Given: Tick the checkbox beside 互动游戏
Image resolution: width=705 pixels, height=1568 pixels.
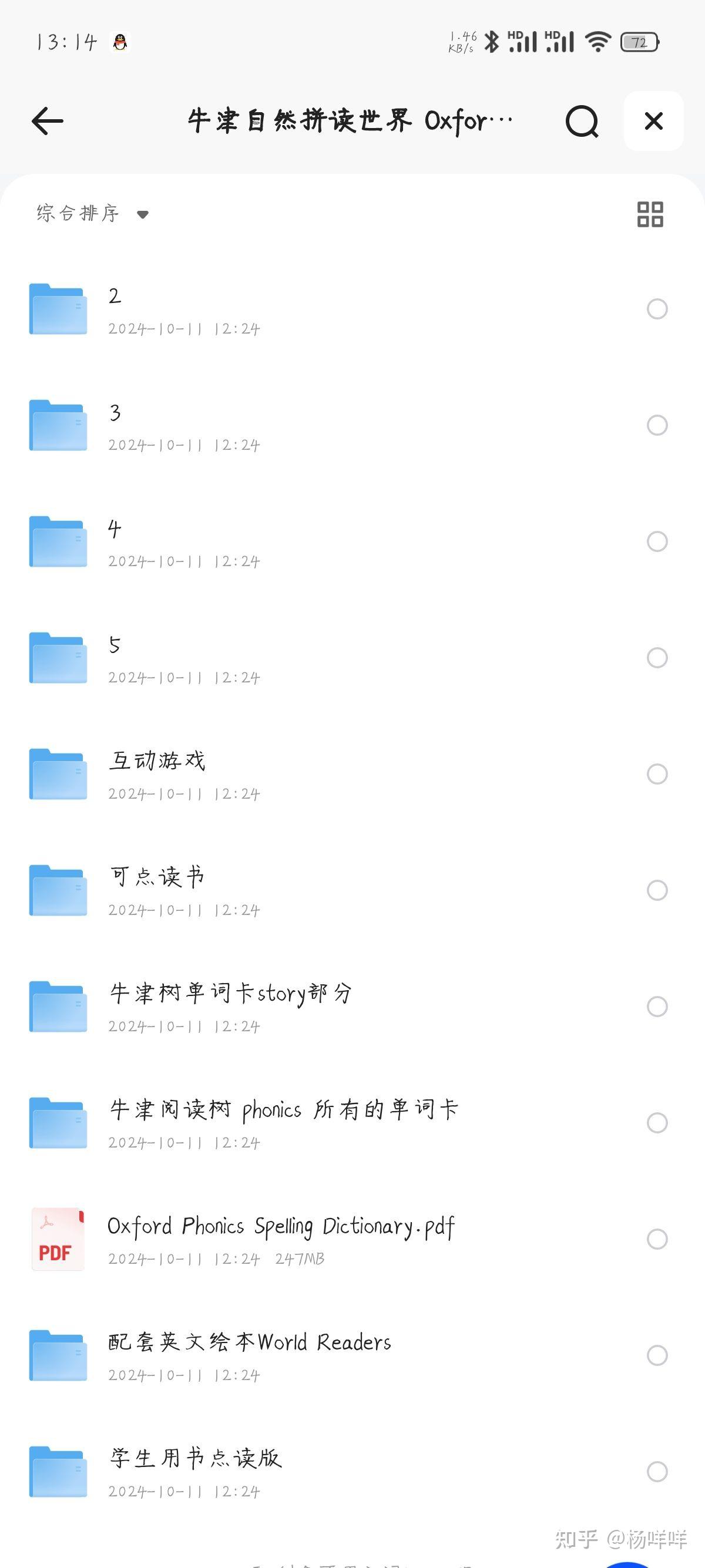Looking at the screenshot, I should click(x=657, y=773).
